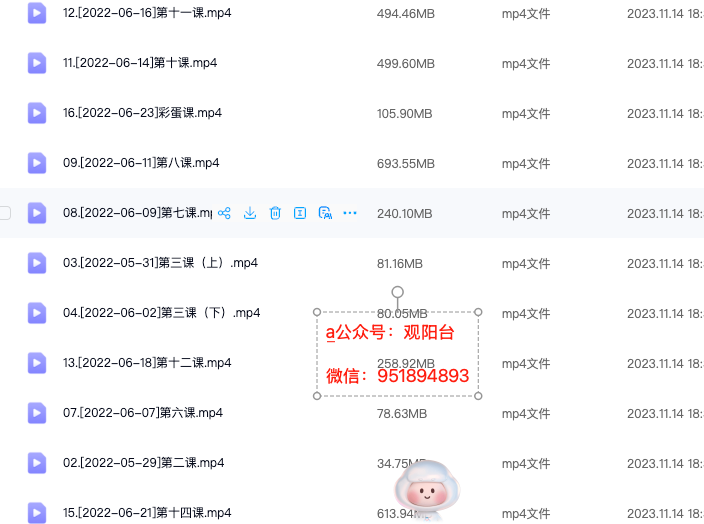Download the 第七课 video file
704x524 pixels.
(250, 213)
